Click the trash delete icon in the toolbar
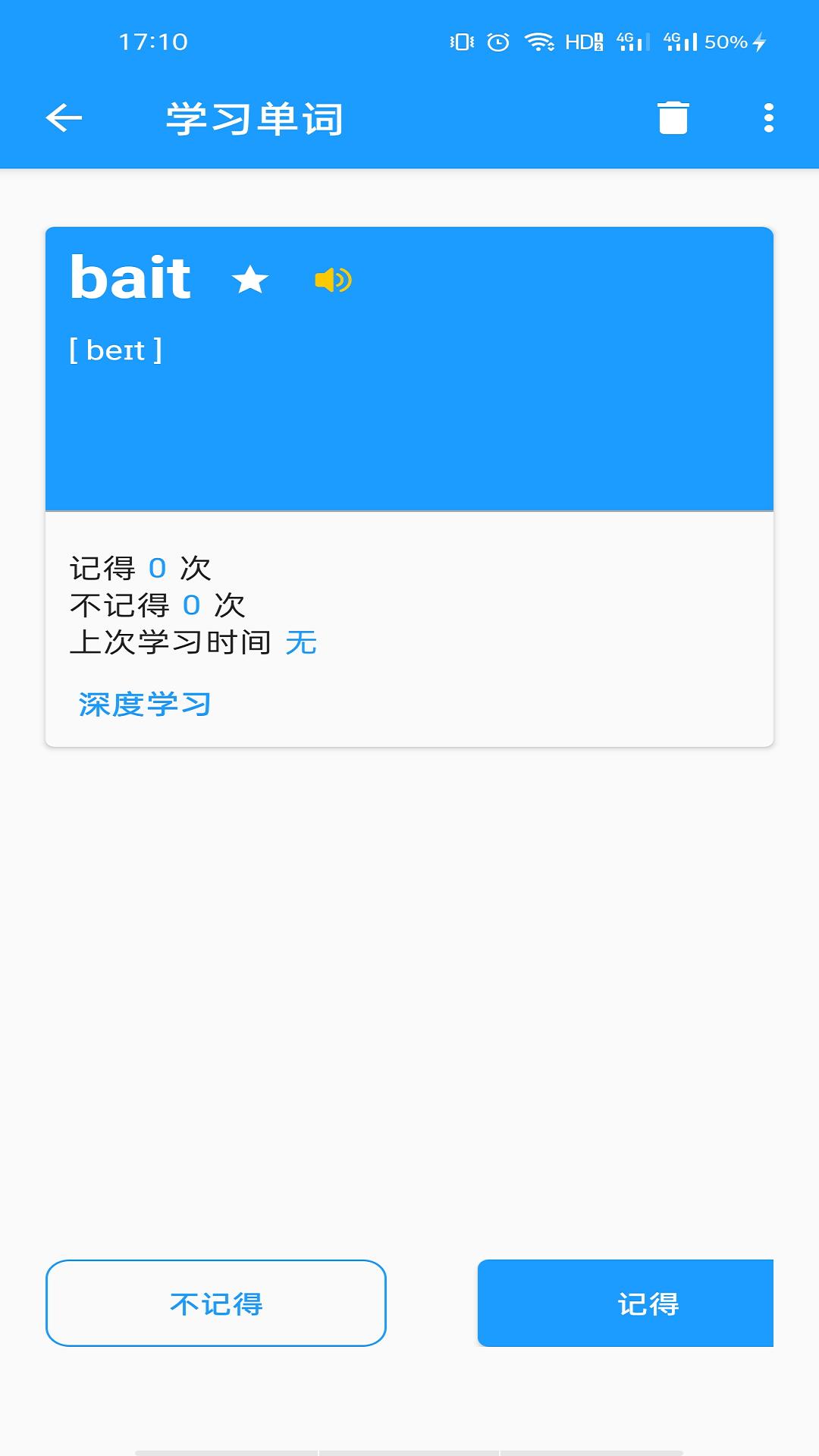Image resolution: width=819 pixels, height=1456 pixels. [672, 118]
